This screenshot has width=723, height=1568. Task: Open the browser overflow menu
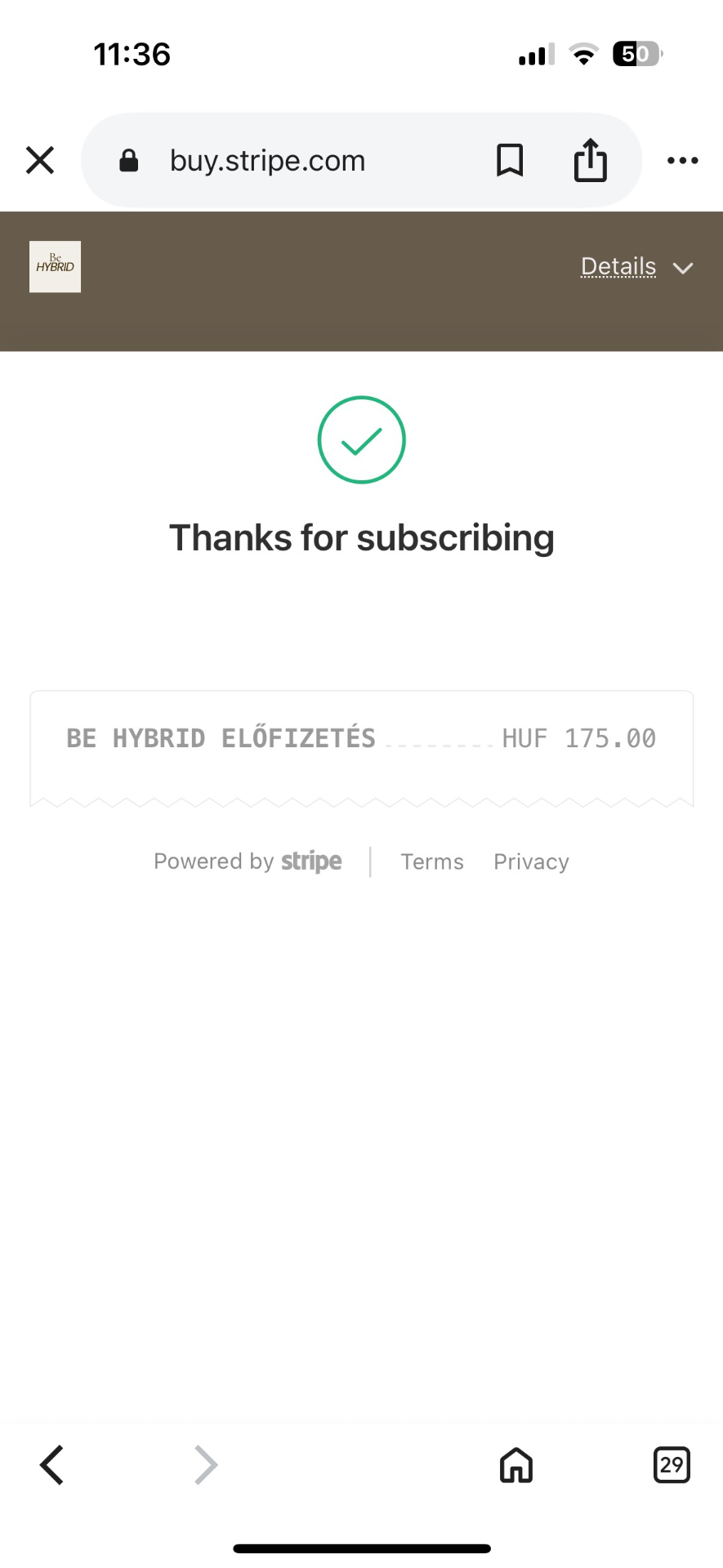click(x=682, y=161)
